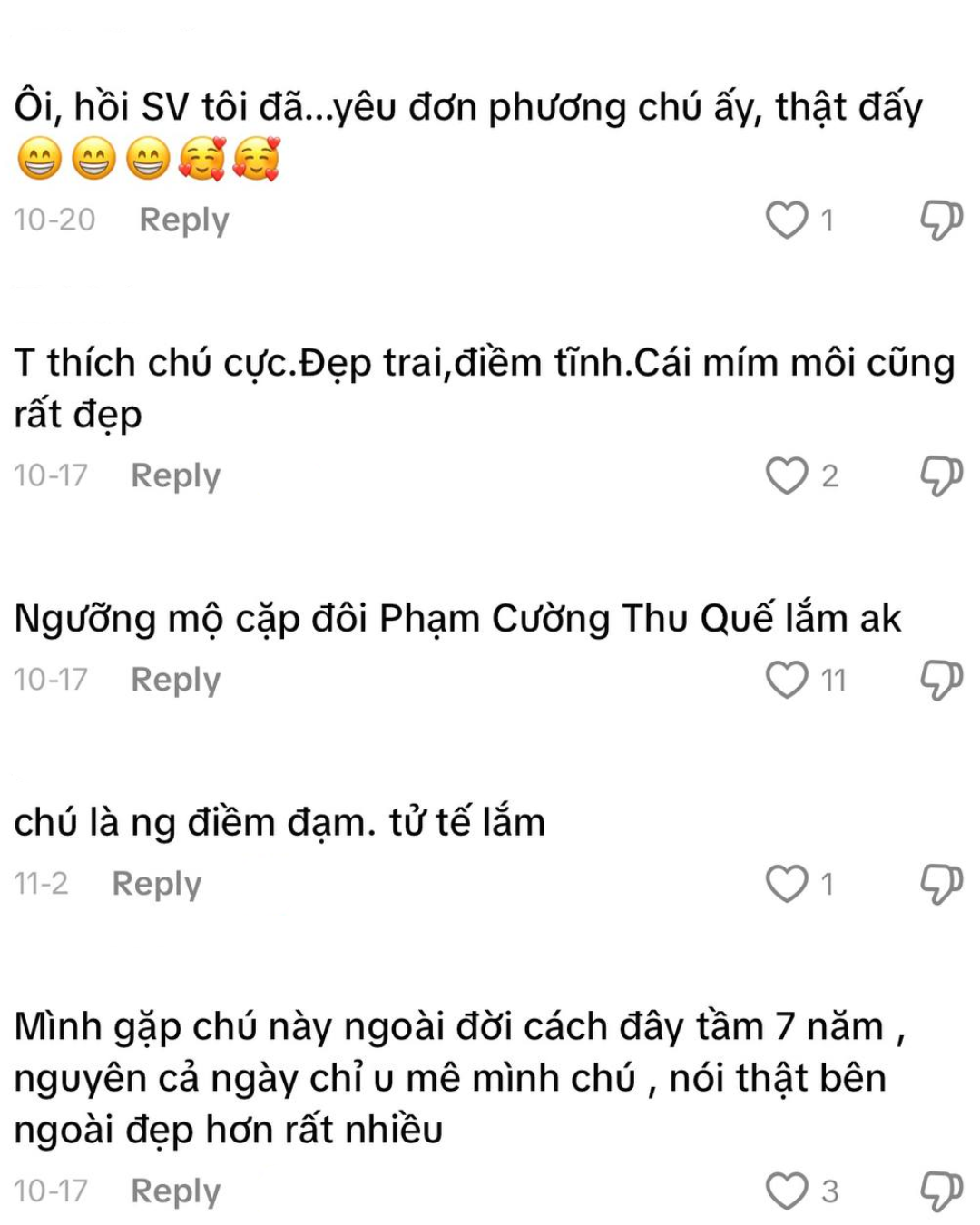Open the 10-20 timestamp of the first comment
980x1225 pixels.
click(x=54, y=219)
